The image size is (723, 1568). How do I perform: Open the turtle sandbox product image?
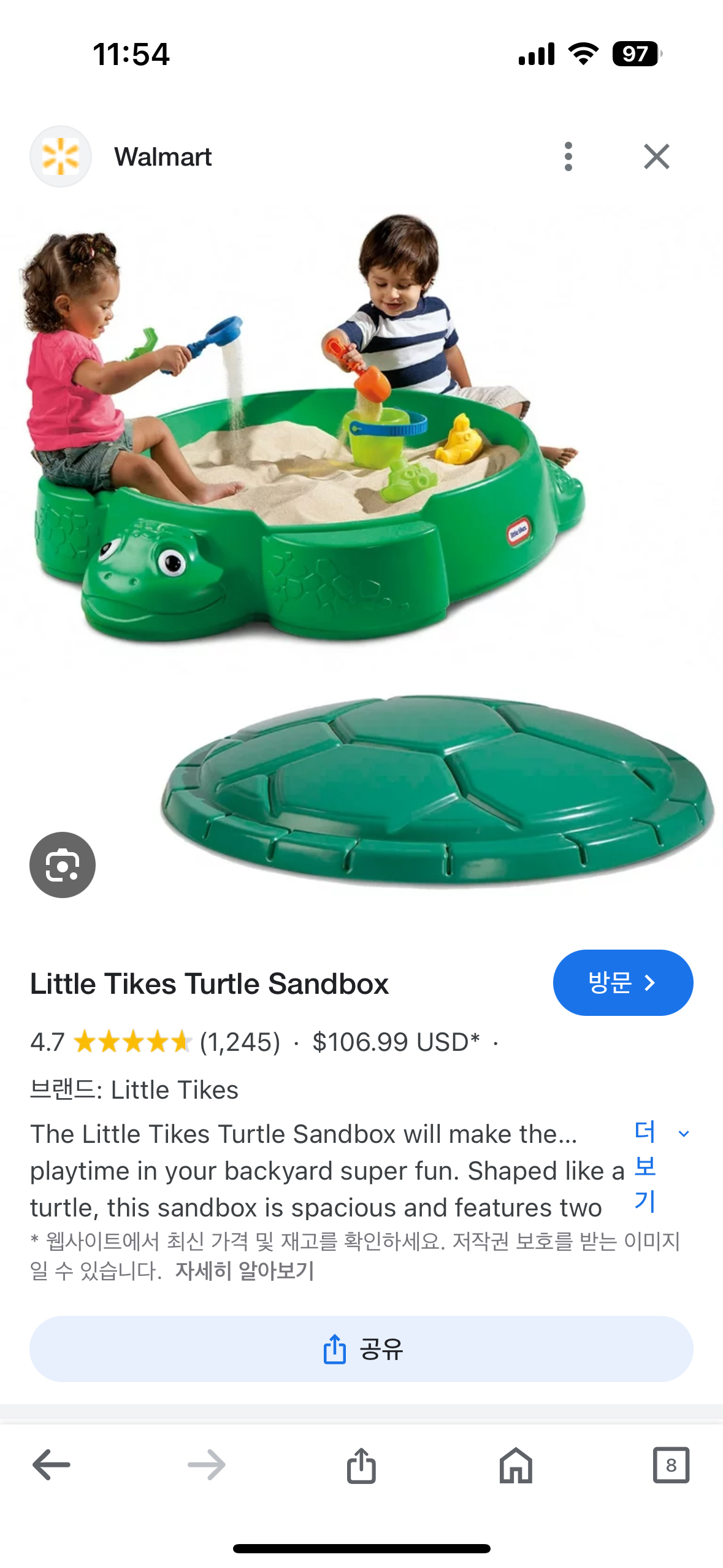point(361,552)
